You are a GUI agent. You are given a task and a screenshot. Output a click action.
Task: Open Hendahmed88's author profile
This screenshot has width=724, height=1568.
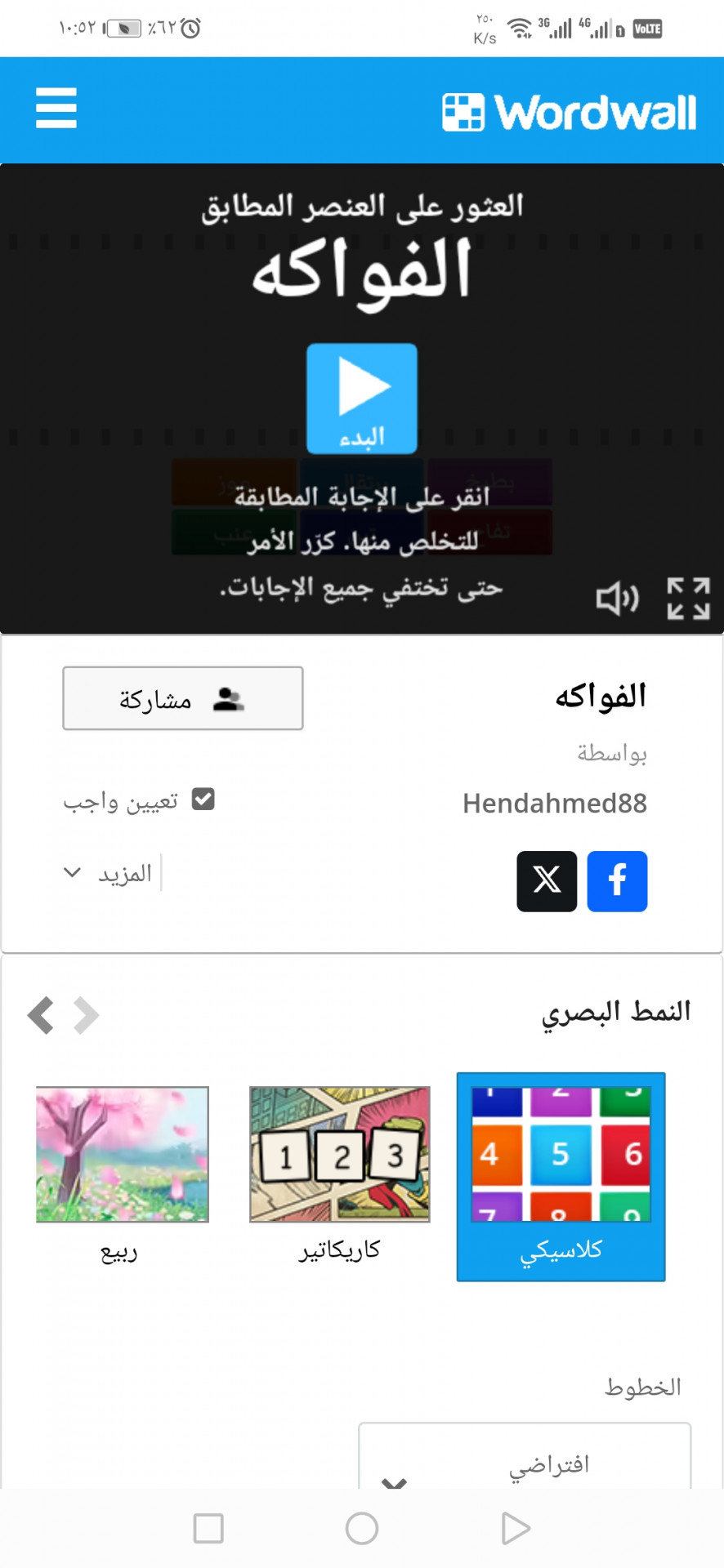click(554, 804)
